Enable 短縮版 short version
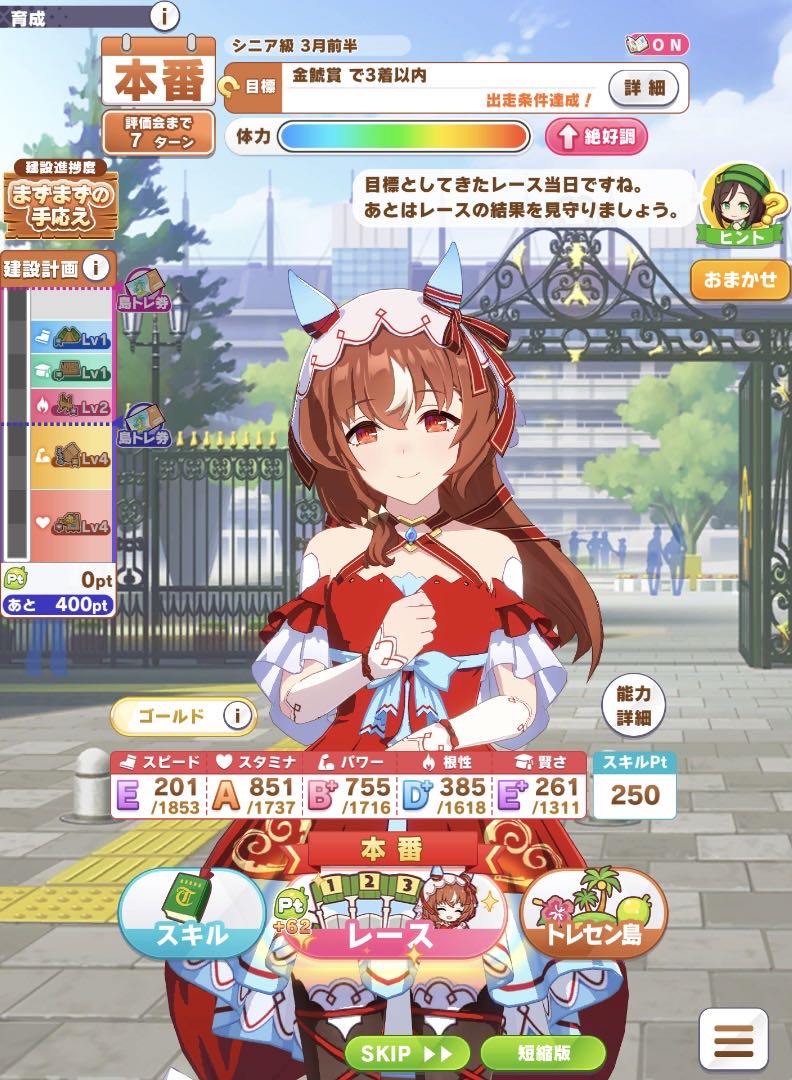This screenshot has height=1080, width=792. click(542, 1053)
